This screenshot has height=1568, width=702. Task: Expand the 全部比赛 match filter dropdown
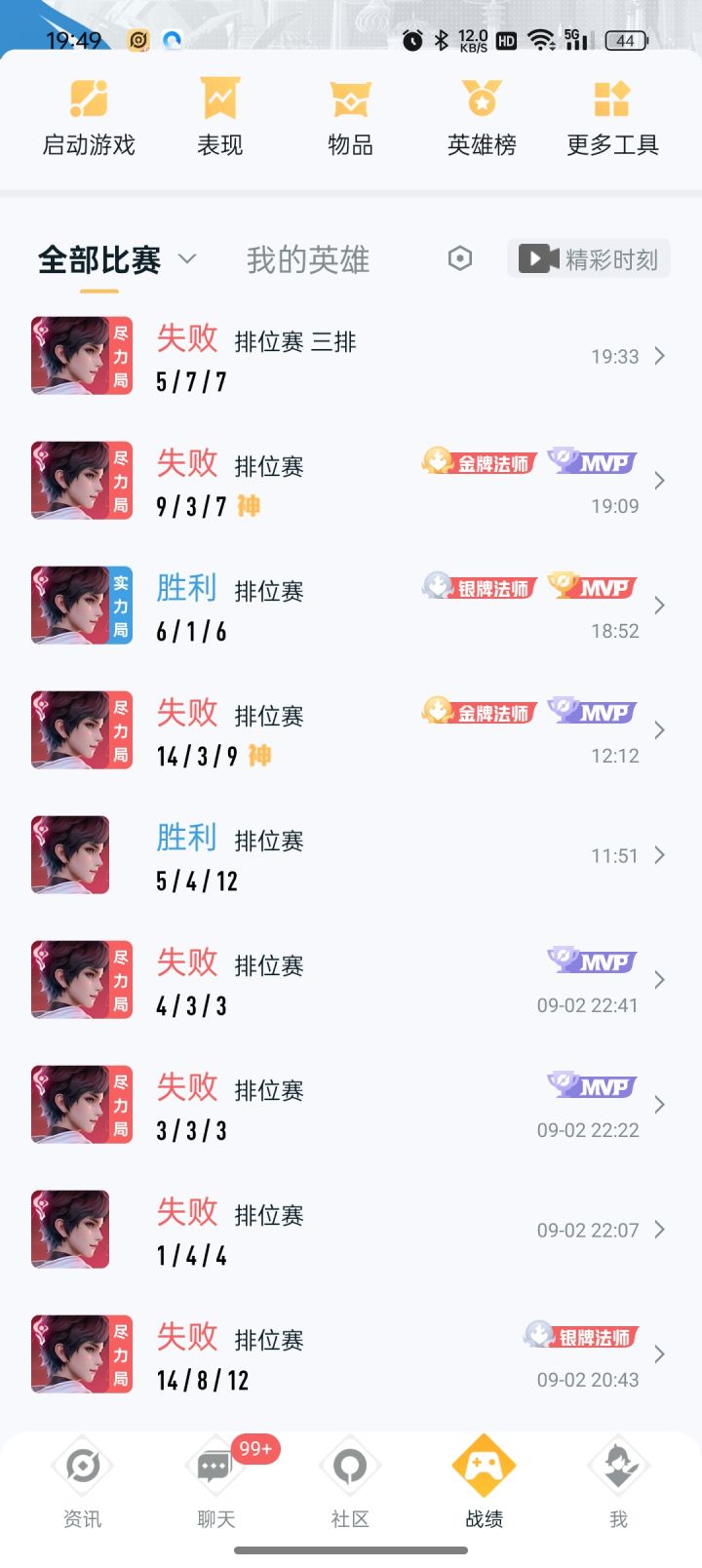pos(116,258)
